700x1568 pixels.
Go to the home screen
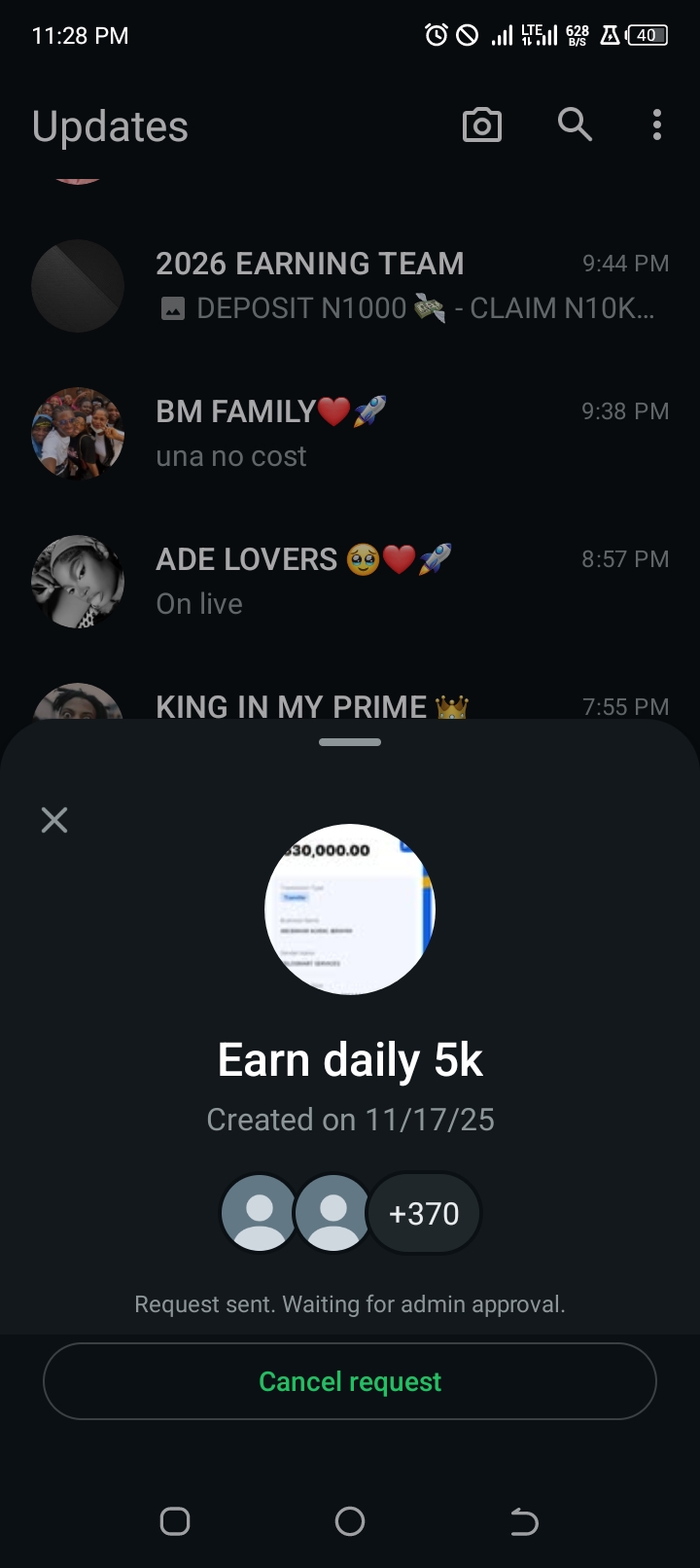[350, 1521]
